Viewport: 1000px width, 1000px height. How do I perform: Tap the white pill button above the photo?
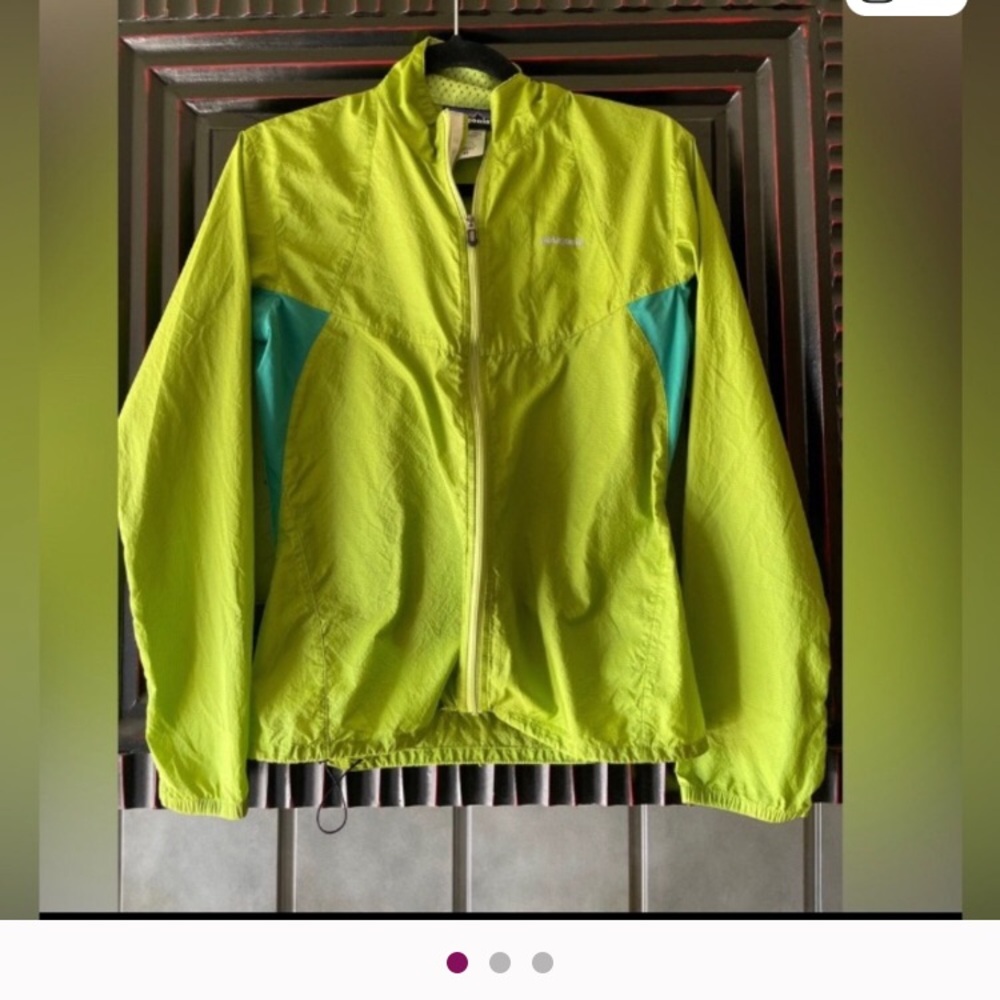click(x=906, y=5)
